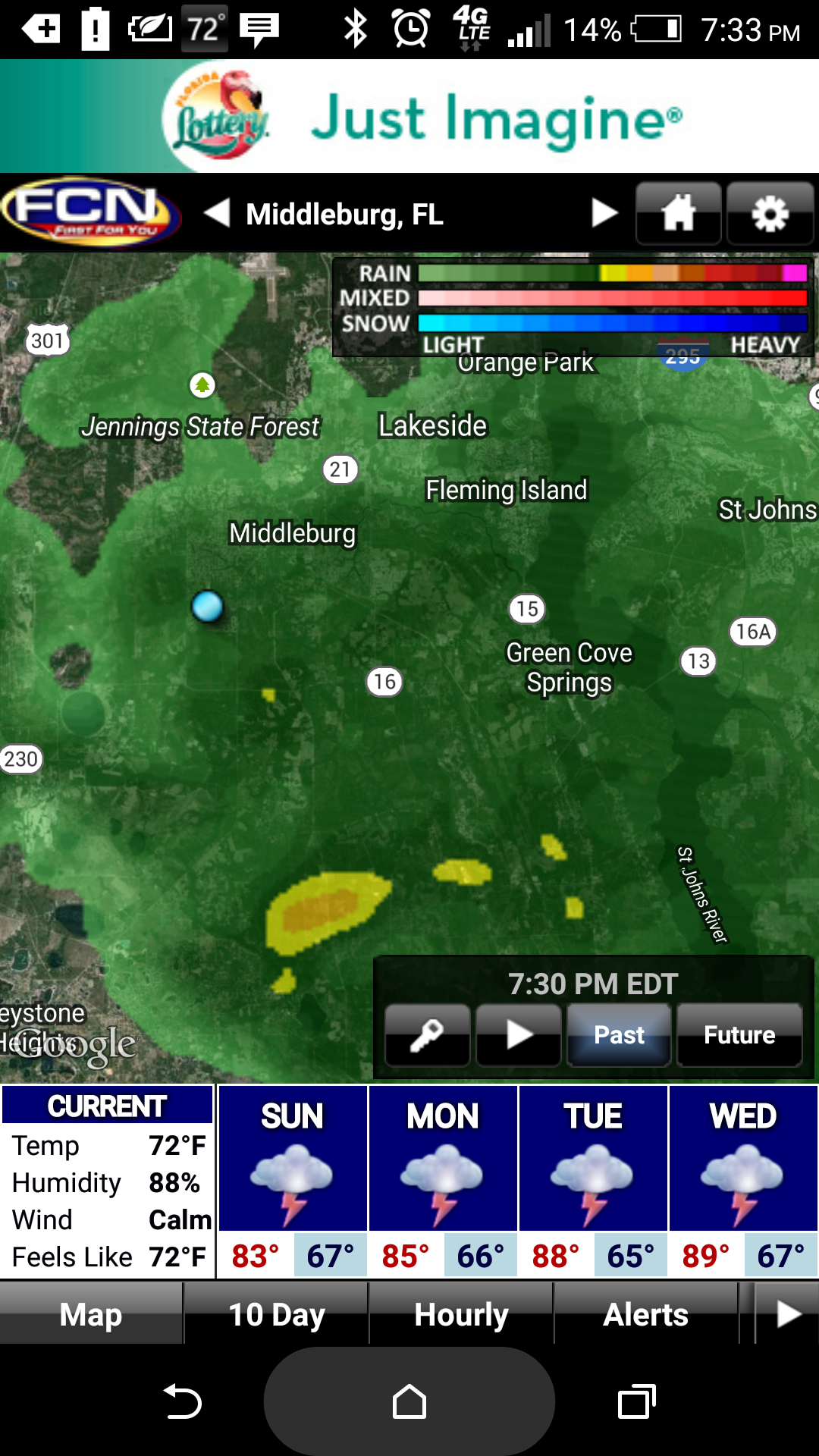
Task: Play the radar animation
Action: pos(519,1034)
